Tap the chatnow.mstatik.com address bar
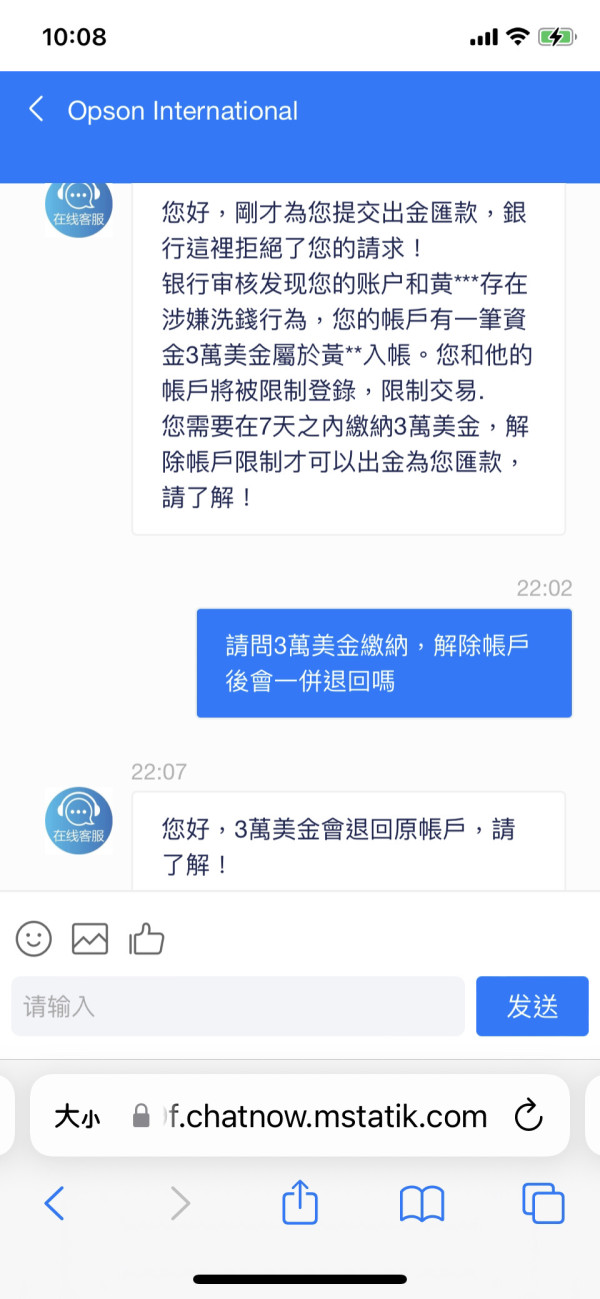This screenshot has height=1299, width=600. pos(310,1116)
